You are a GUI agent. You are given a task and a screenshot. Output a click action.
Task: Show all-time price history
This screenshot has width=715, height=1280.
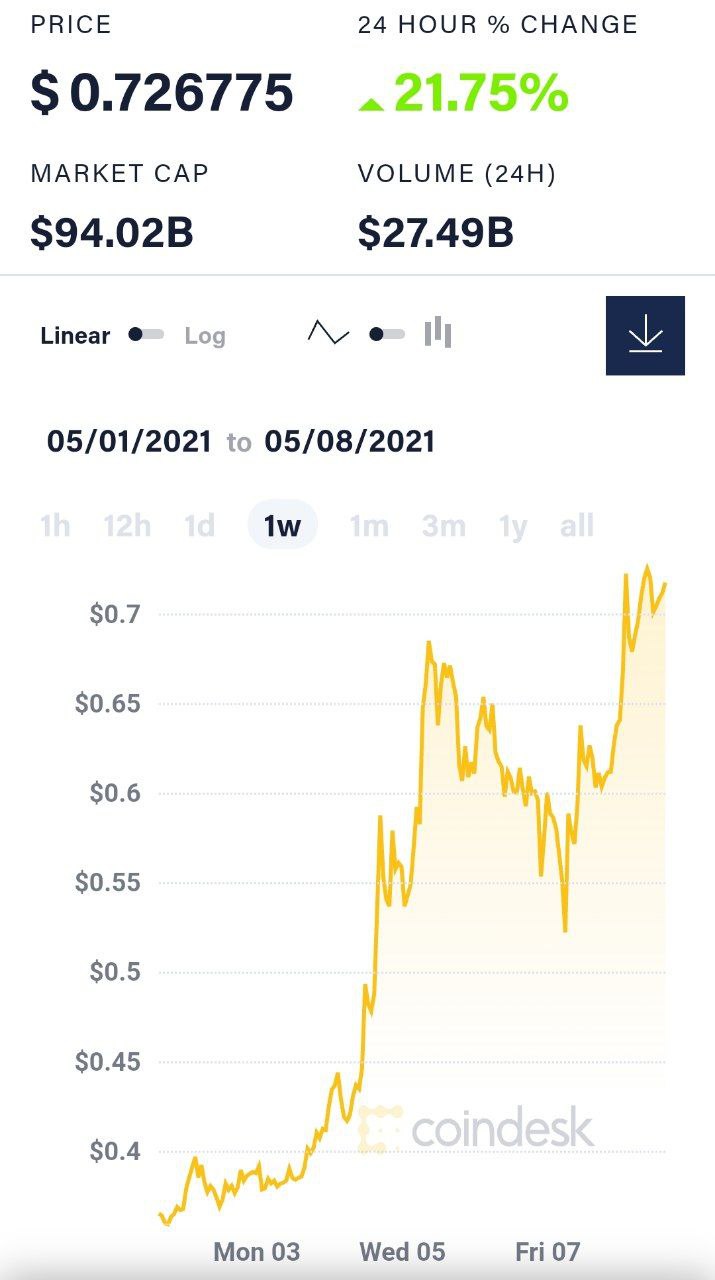click(577, 525)
